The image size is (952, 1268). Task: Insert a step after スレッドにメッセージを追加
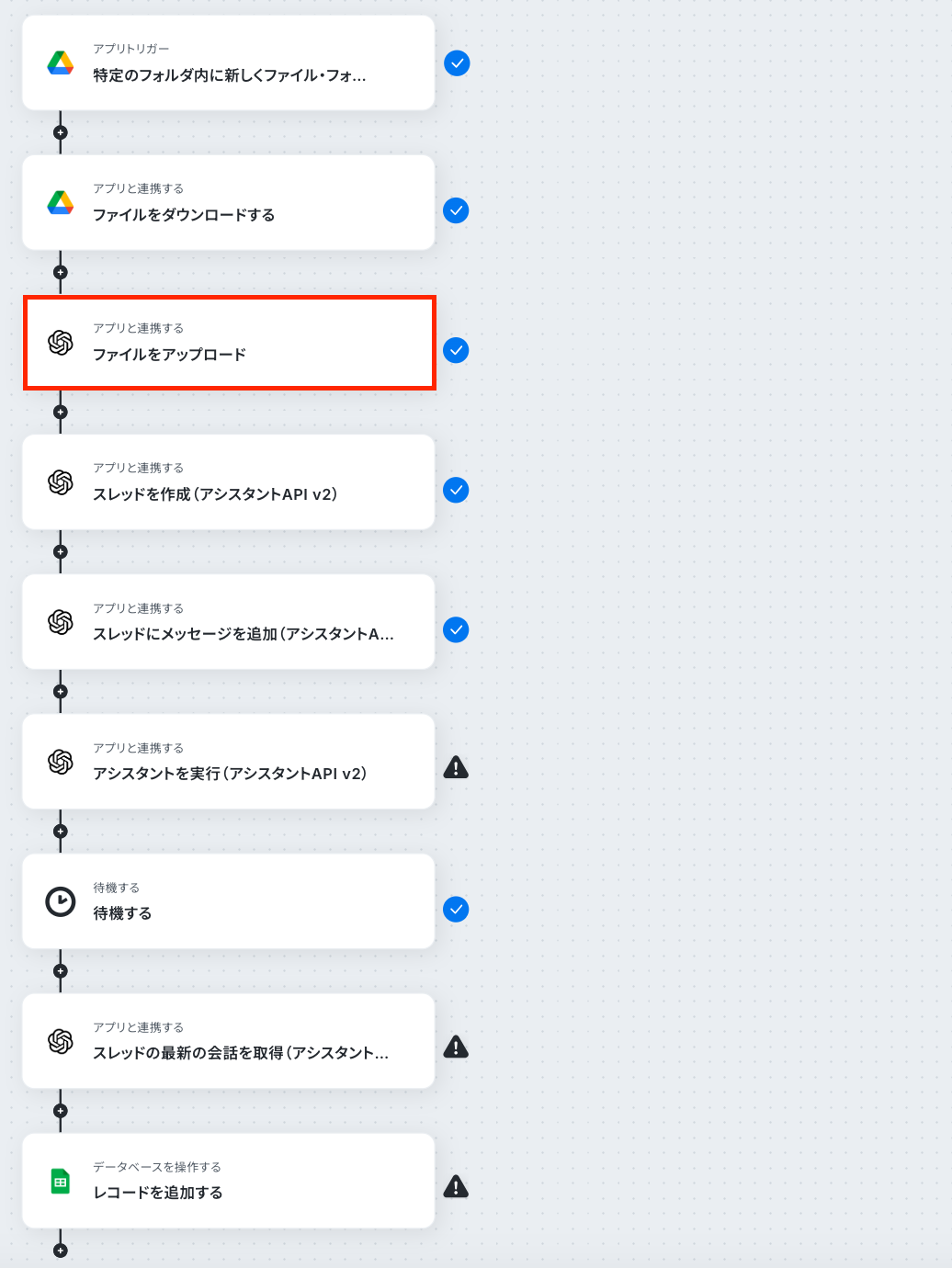point(61,691)
